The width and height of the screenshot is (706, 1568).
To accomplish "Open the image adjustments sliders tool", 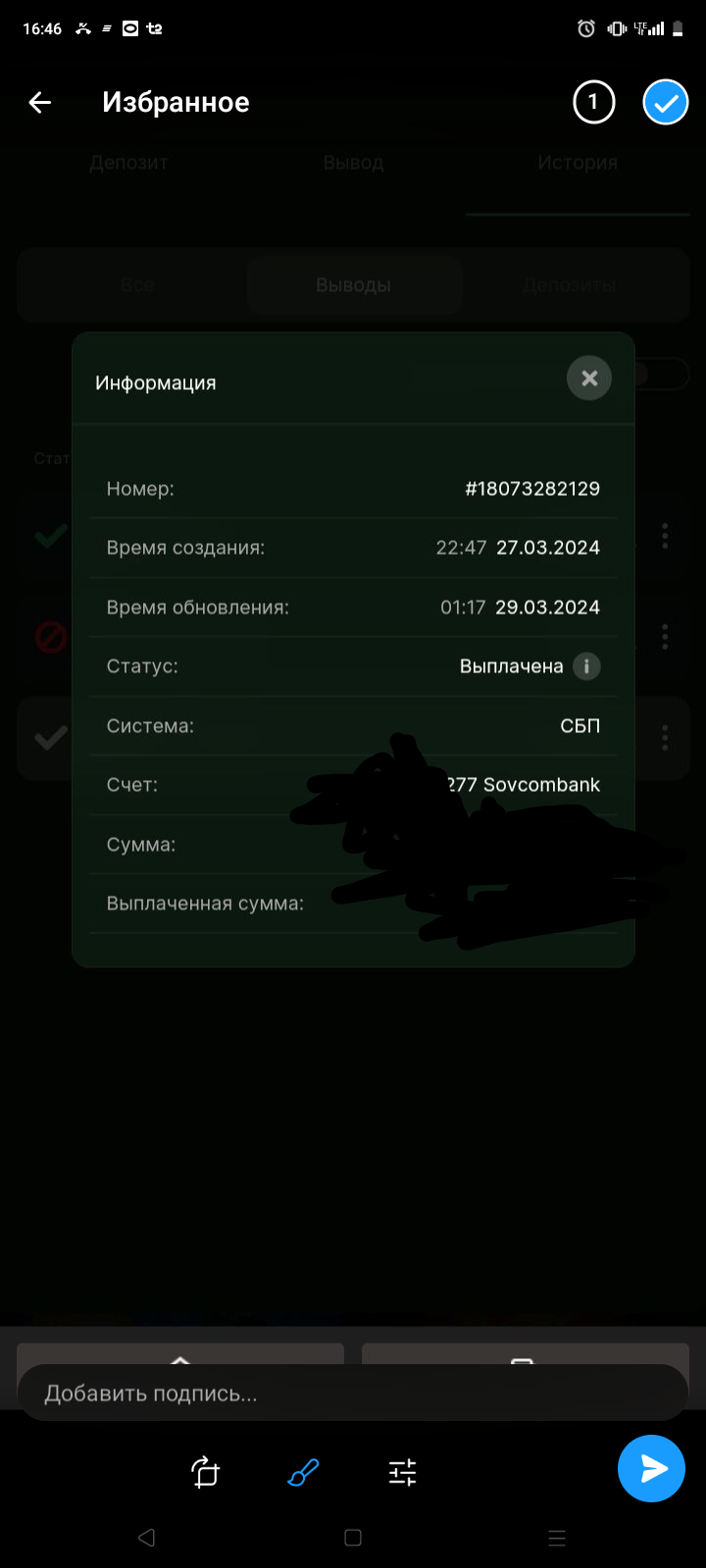I will pos(402,1472).
